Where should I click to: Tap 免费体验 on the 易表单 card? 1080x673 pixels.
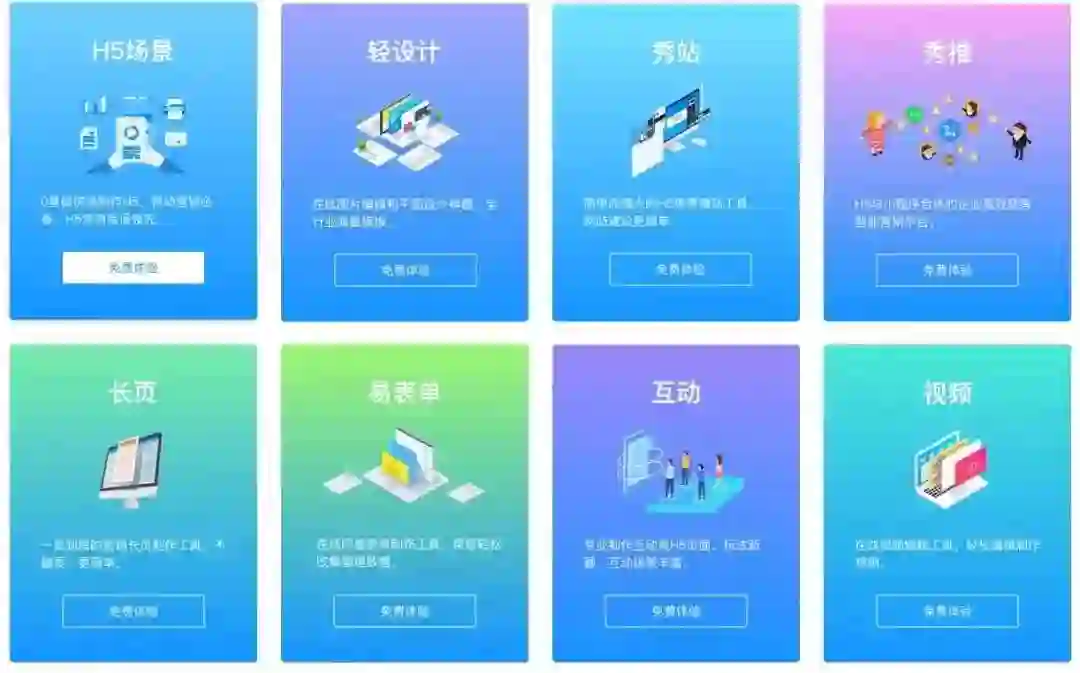tap(405, 611)
